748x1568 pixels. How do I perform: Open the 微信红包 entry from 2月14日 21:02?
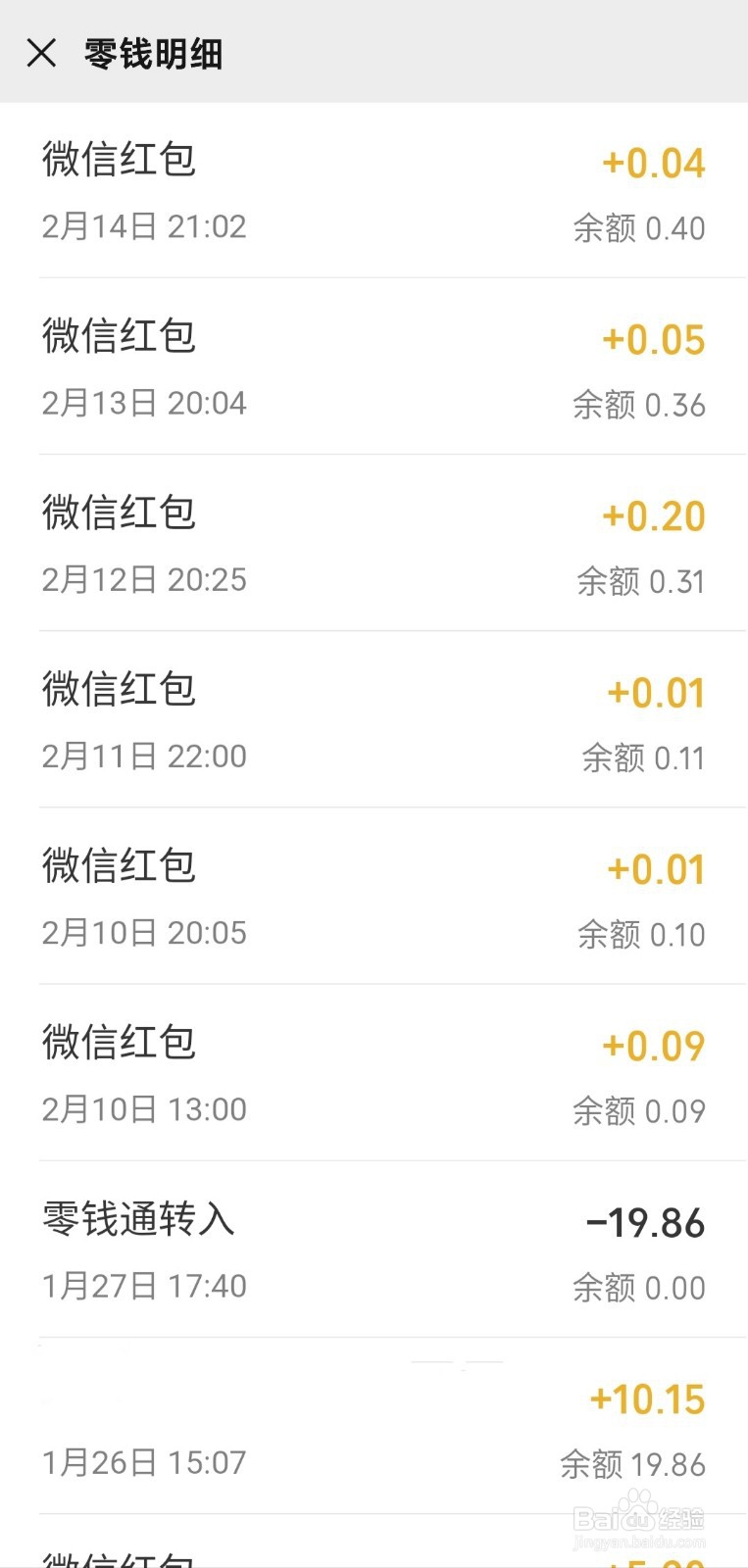pyautogui.click(x=374, y=190)
